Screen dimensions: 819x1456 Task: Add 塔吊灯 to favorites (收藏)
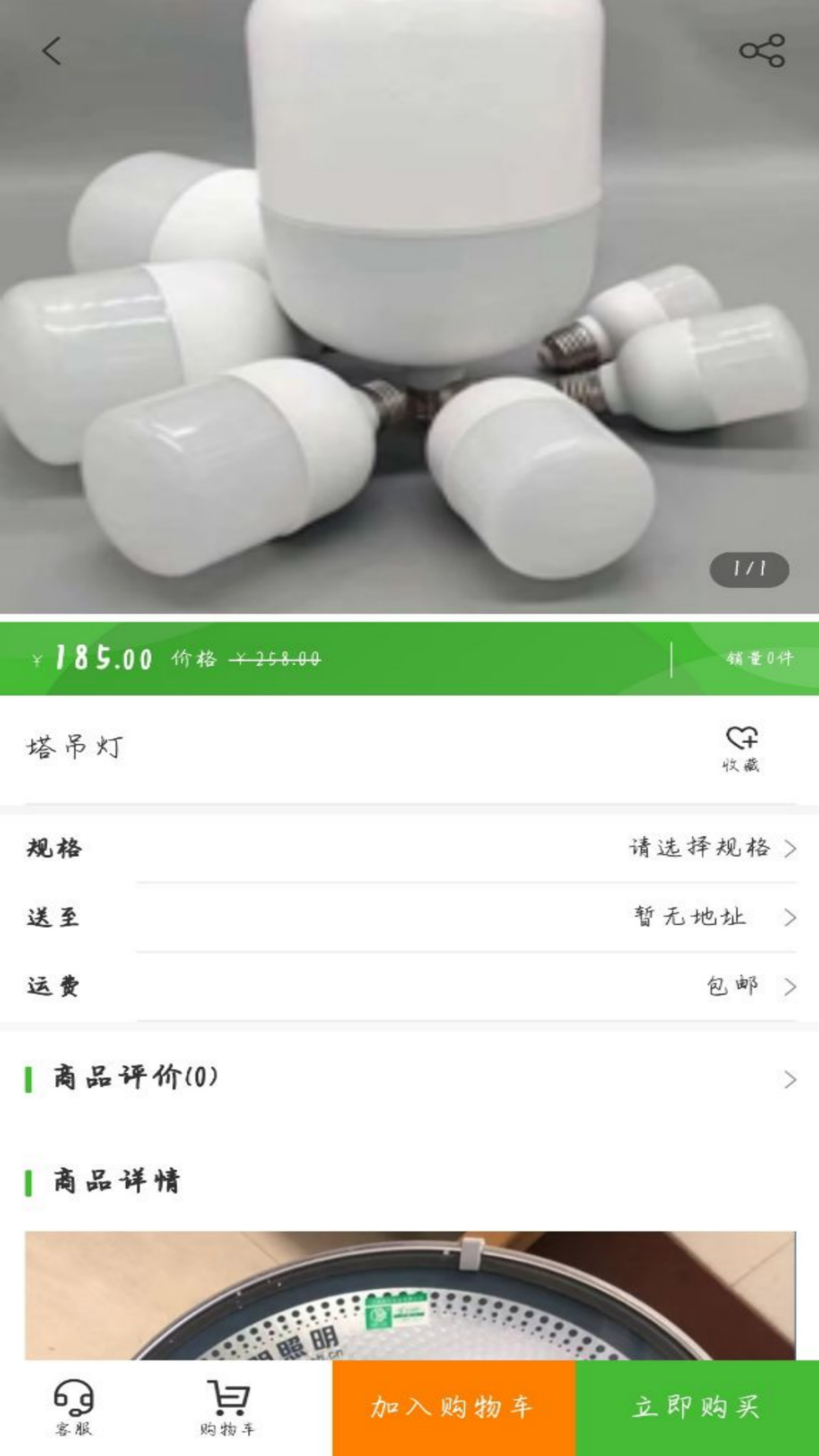point(741,748)
